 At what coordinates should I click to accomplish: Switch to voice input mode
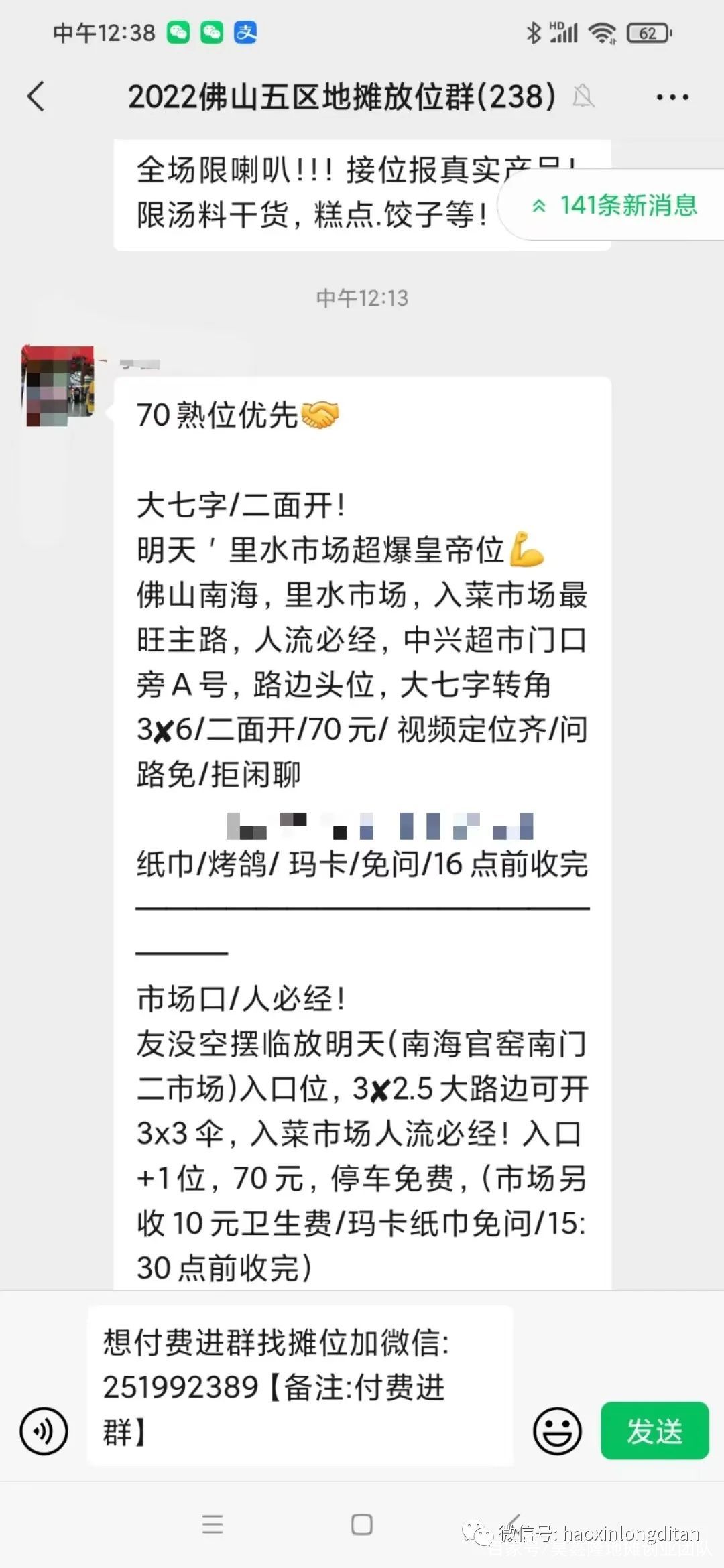click(44, 1431)
